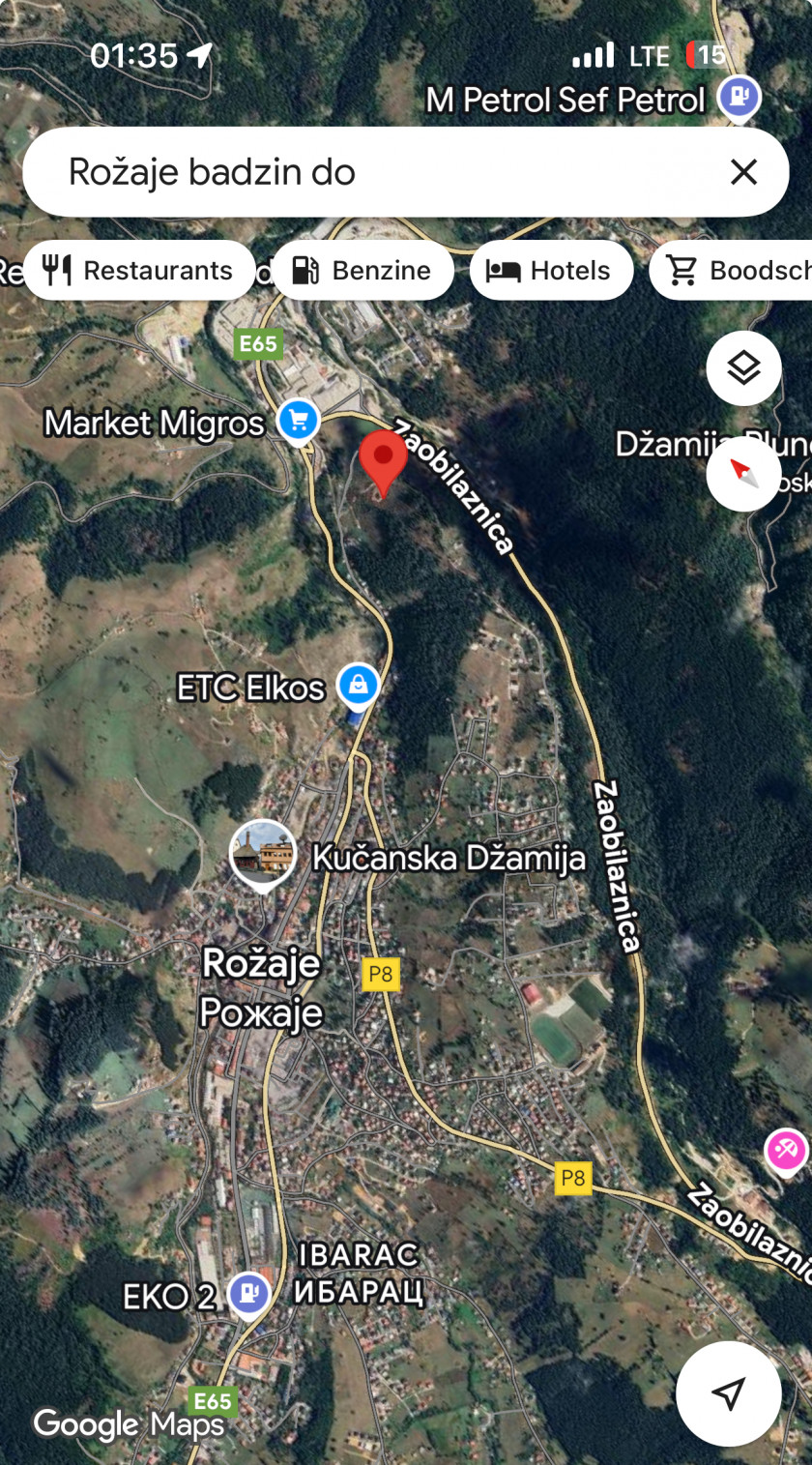Open the map layers button
This screenshot has width=812, height=1465.
(743, 367)
